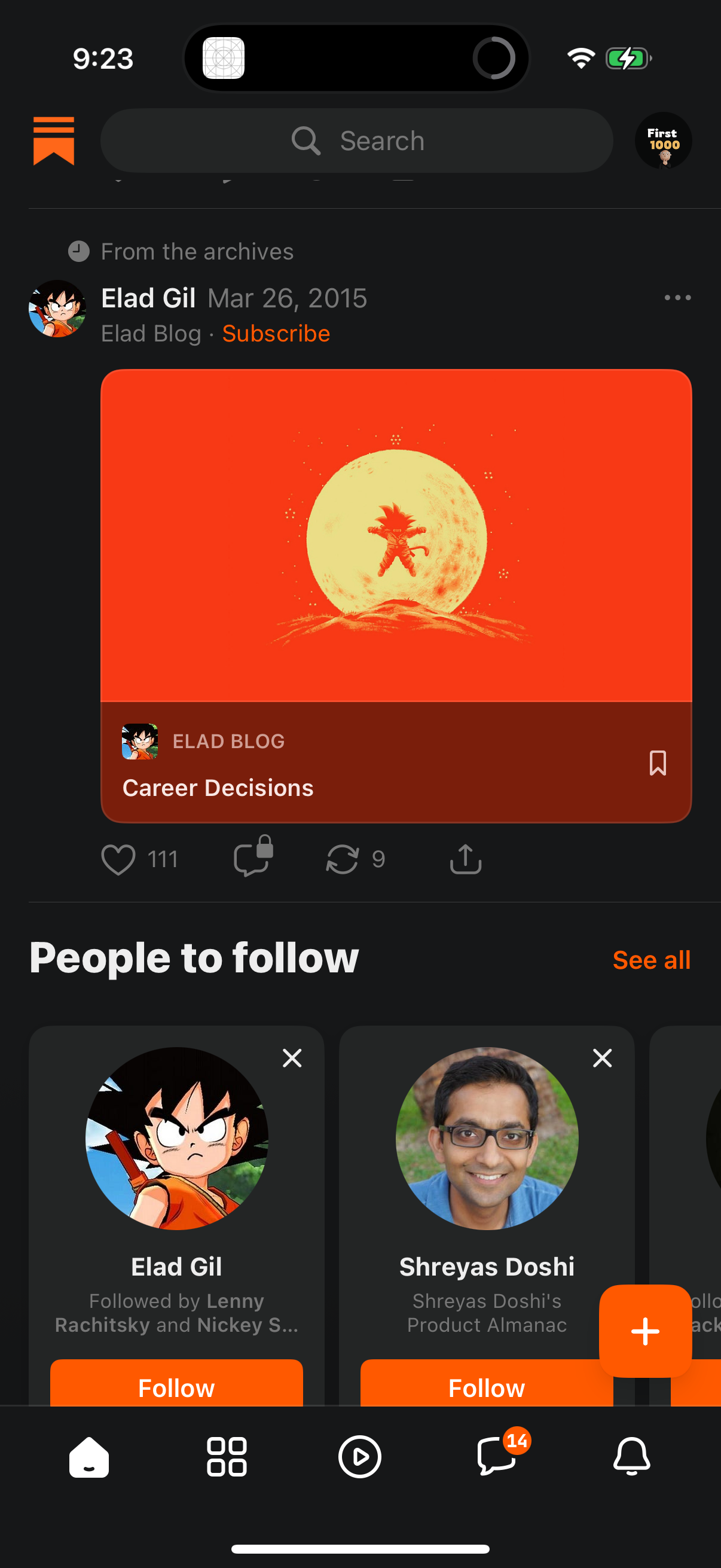The image size is (721, 1568).
Task: Dismiss the Shreyas Doshi suggestion card
Action: [x=603, y=1058]
